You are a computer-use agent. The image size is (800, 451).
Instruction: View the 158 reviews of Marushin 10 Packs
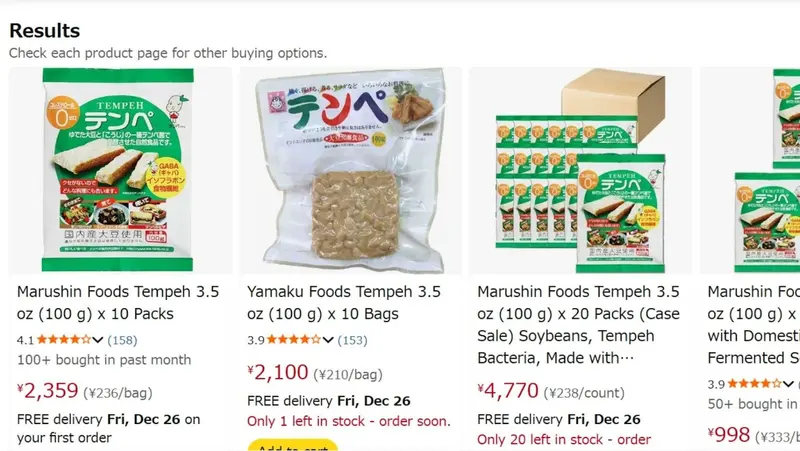[x=123, y=340]
